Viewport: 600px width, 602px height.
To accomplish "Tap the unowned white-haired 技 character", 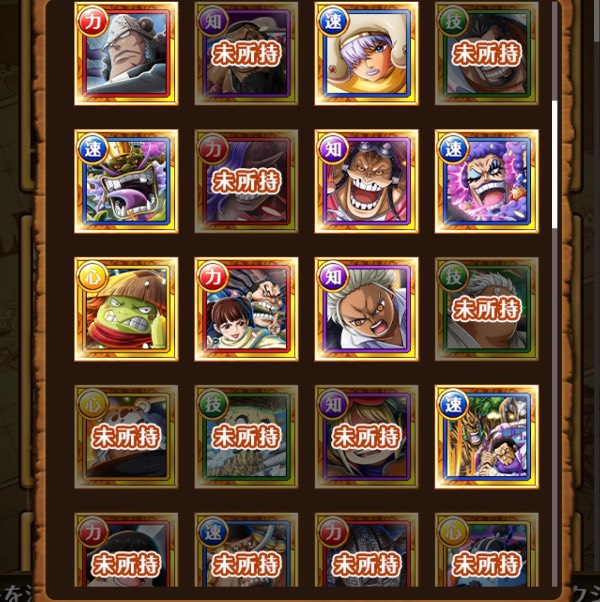I will pos(486,308).
